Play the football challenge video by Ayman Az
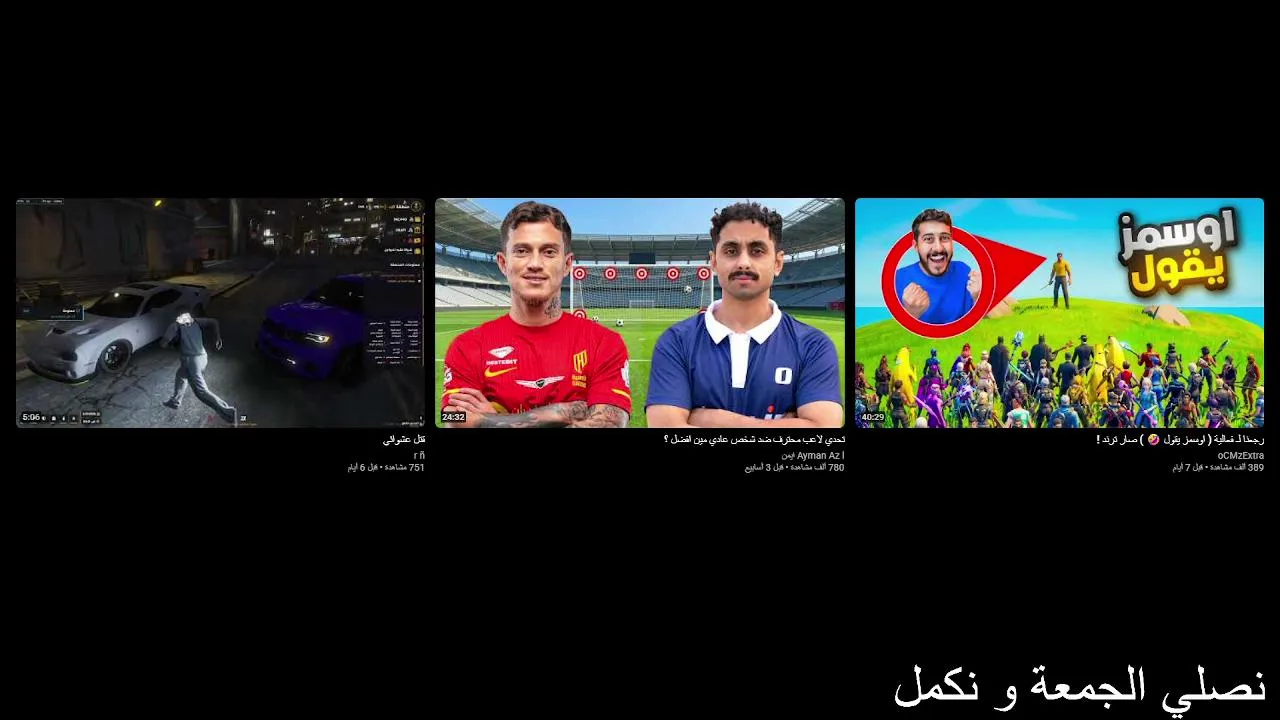 click(x=639, y=312)
